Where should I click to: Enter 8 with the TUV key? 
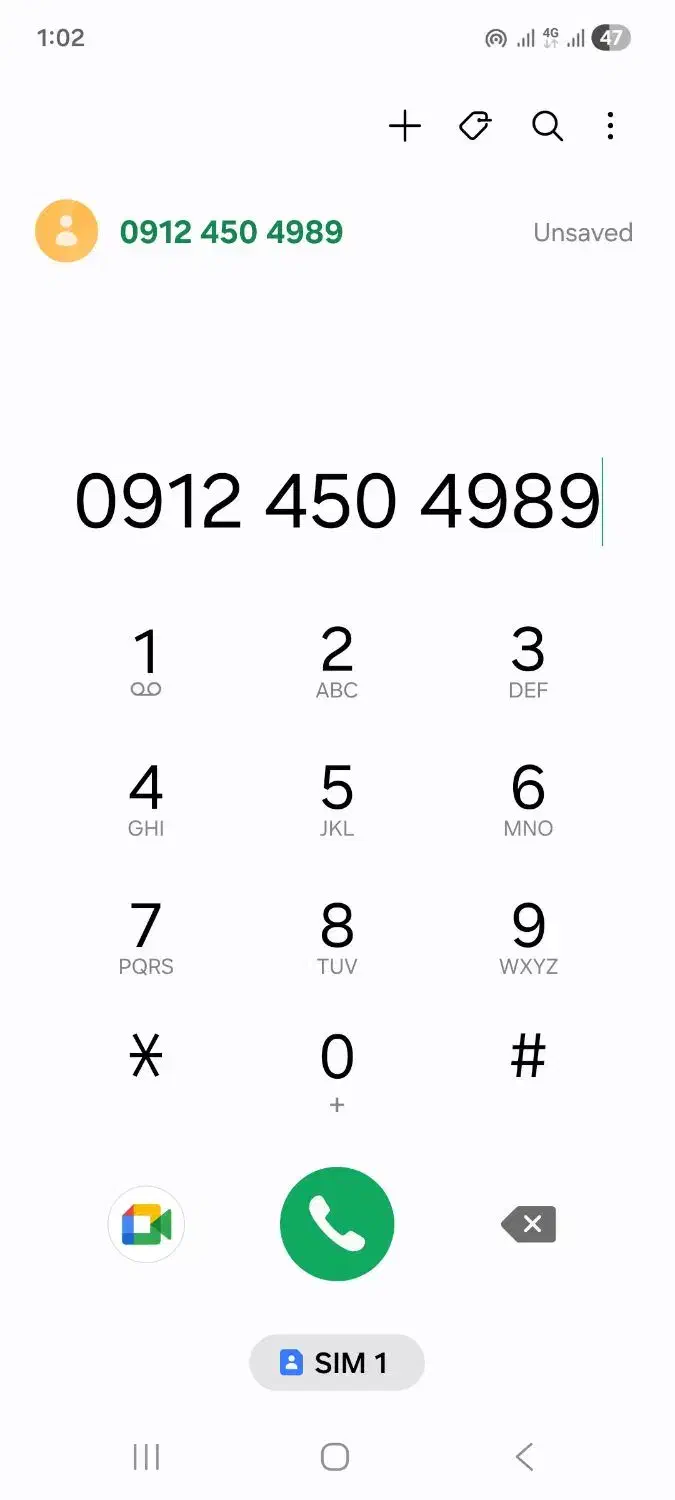pyautogui.click(x=337, y=937)
